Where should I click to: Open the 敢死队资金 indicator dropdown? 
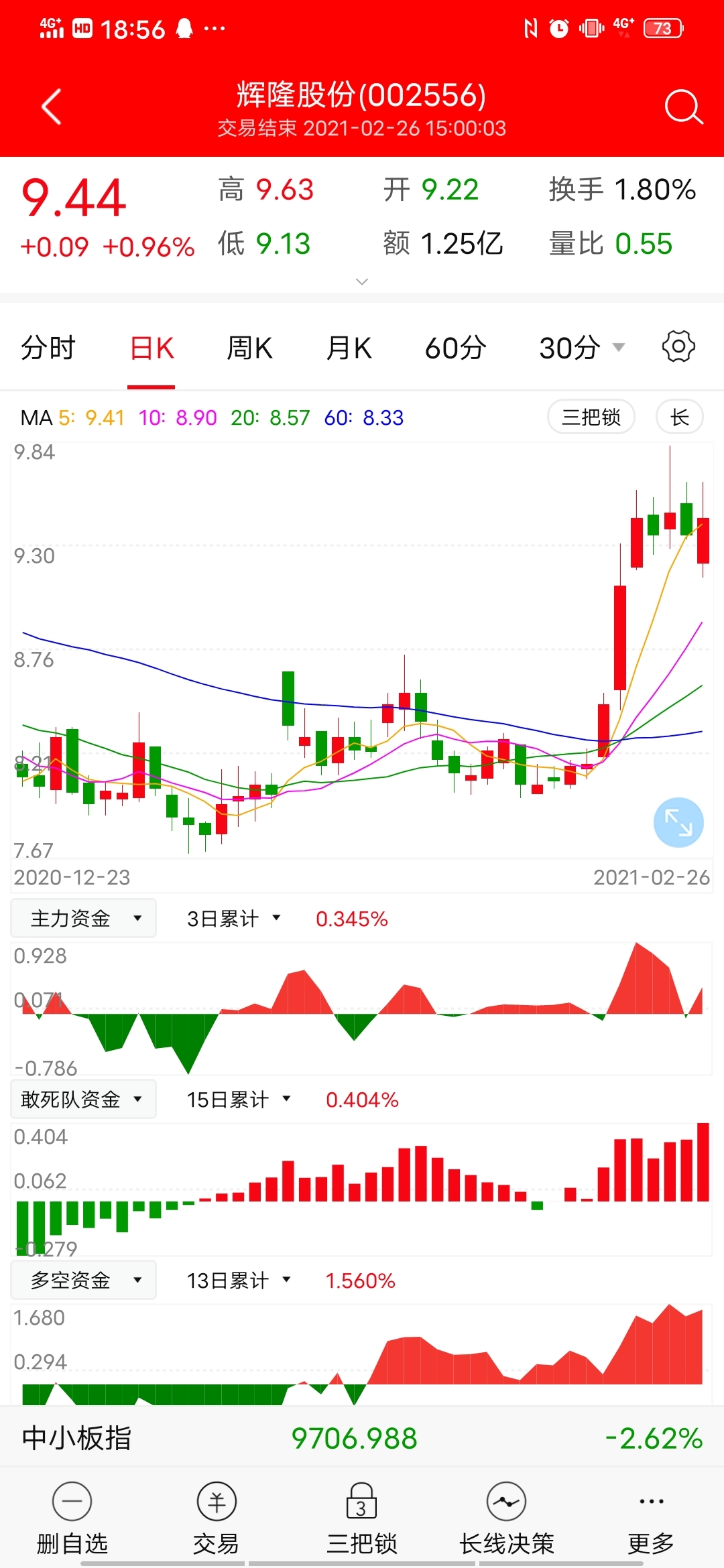[84, 1099]
